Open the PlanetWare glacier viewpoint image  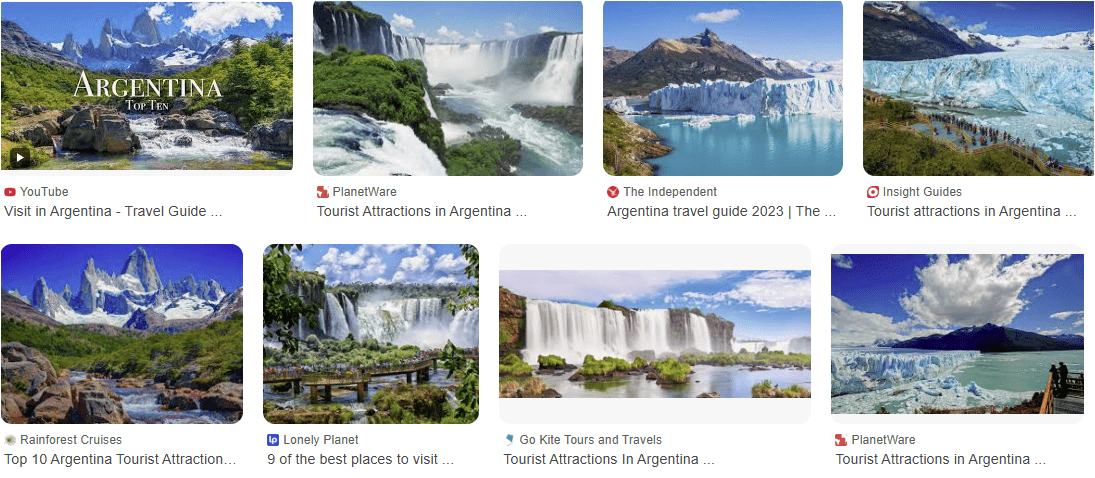tap(957, 333)
